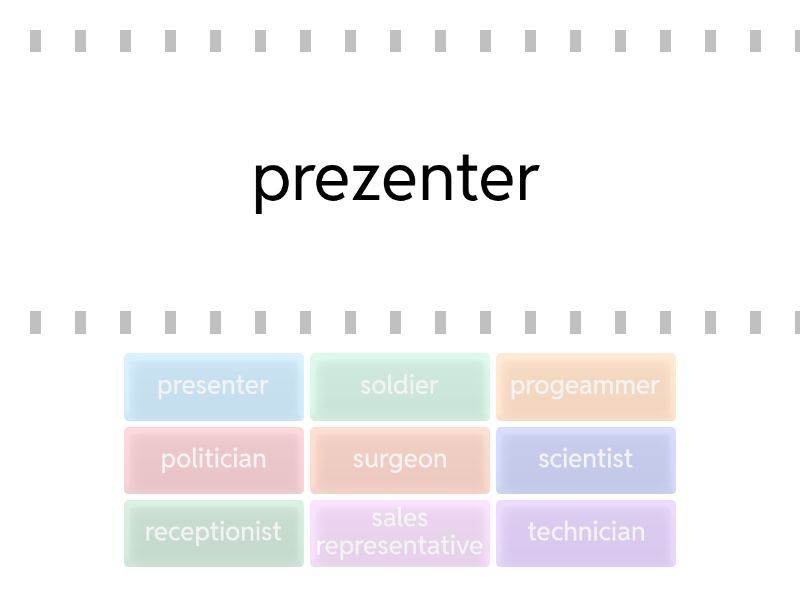This screenshot has height=600, width=800.
Task: Tap the 'receptionist' option
Action: 213,533
